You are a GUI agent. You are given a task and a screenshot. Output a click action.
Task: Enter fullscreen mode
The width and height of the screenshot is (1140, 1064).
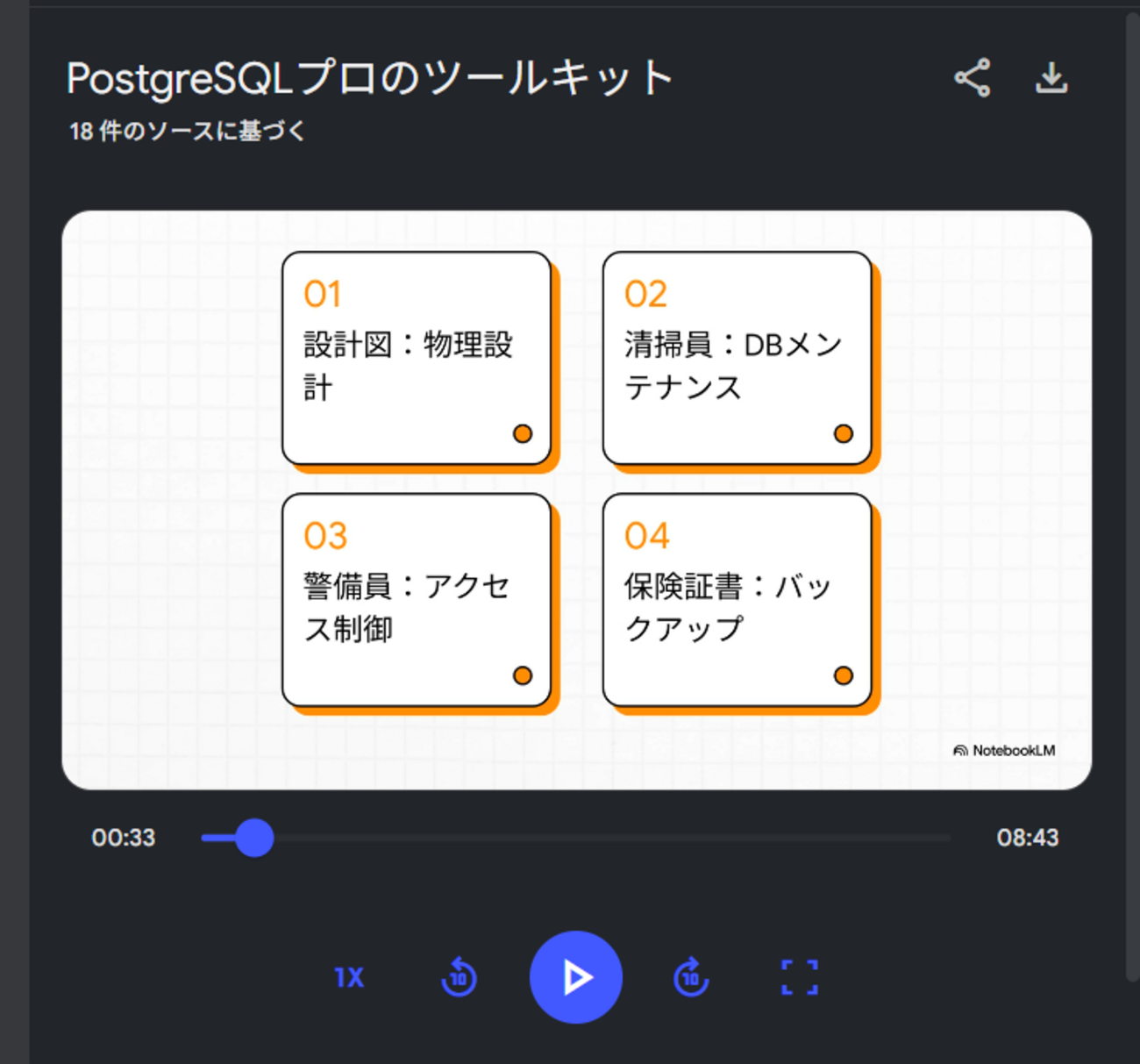799,977
